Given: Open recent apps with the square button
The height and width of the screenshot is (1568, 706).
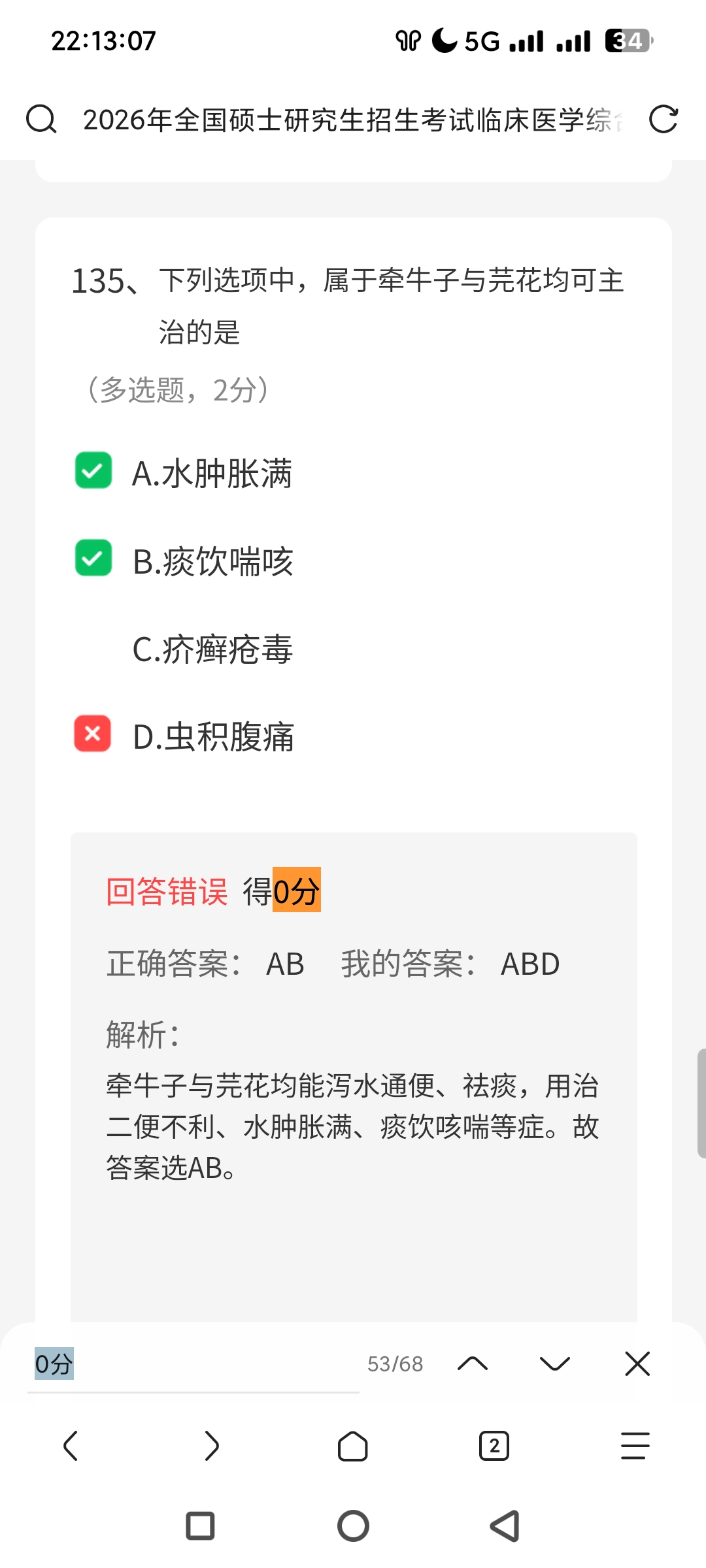Looking at the screenshot, I should pyautogui.click(x=200, y=1526).
